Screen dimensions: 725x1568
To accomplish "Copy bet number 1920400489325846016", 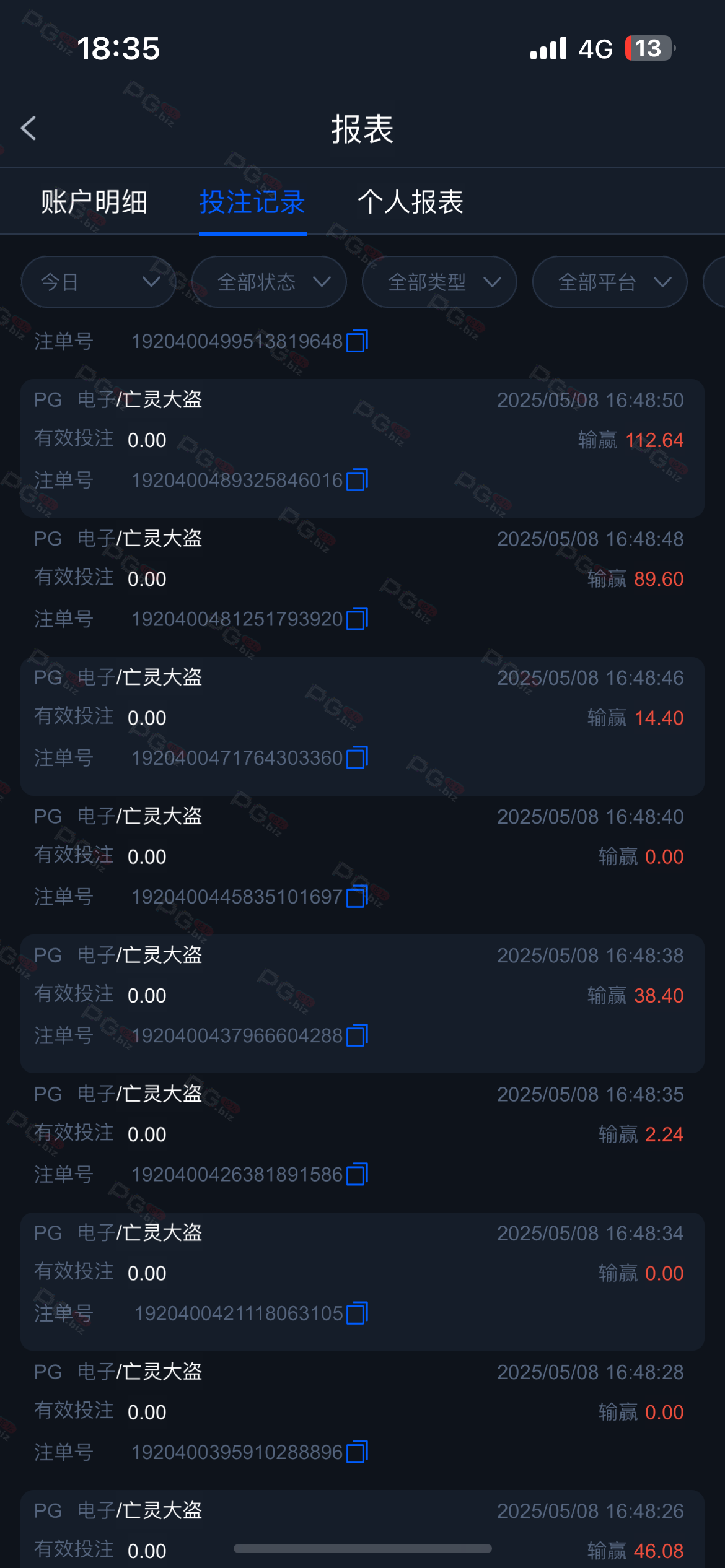I will coord(357,479).
